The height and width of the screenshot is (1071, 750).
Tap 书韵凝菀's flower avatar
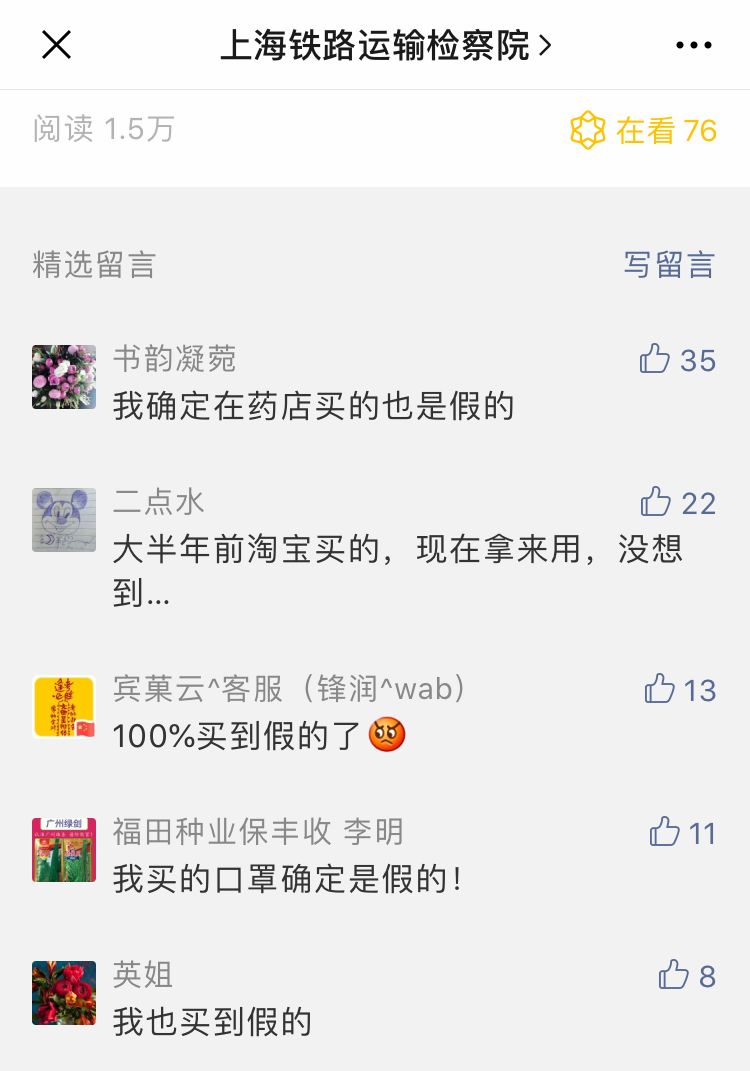pyautogui.click(x=64, y=377)
